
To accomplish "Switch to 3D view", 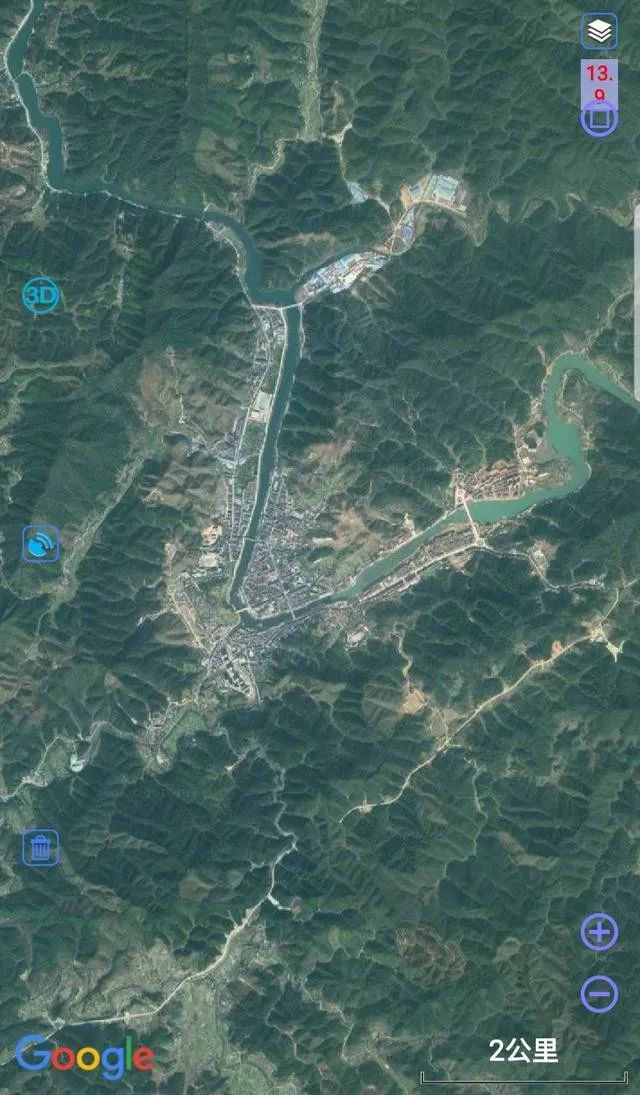I will pos(41,295).
